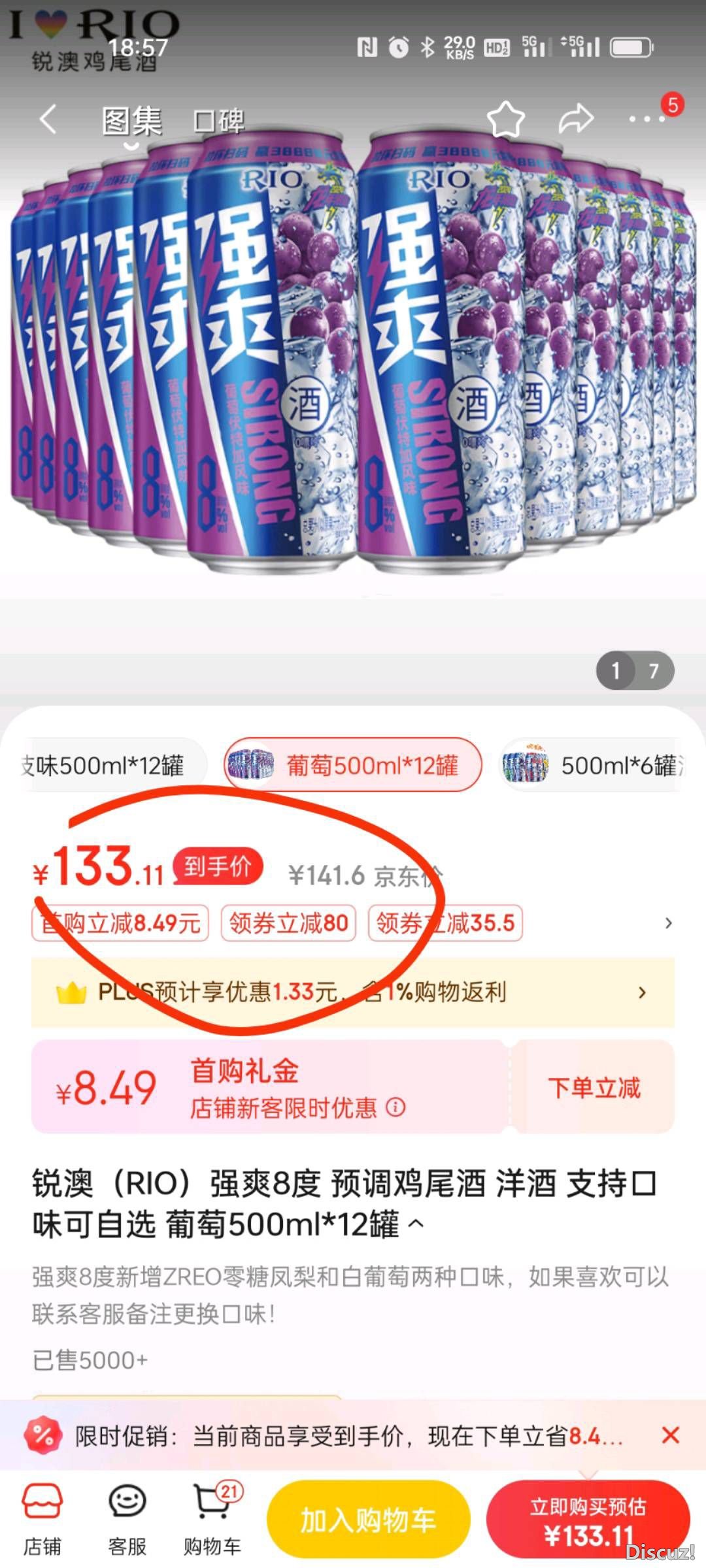The height and width of the screenshot is (1568, 706).
Task: Claim the 下单立减 first-purchase bonus
Action: coord(594,1088)
